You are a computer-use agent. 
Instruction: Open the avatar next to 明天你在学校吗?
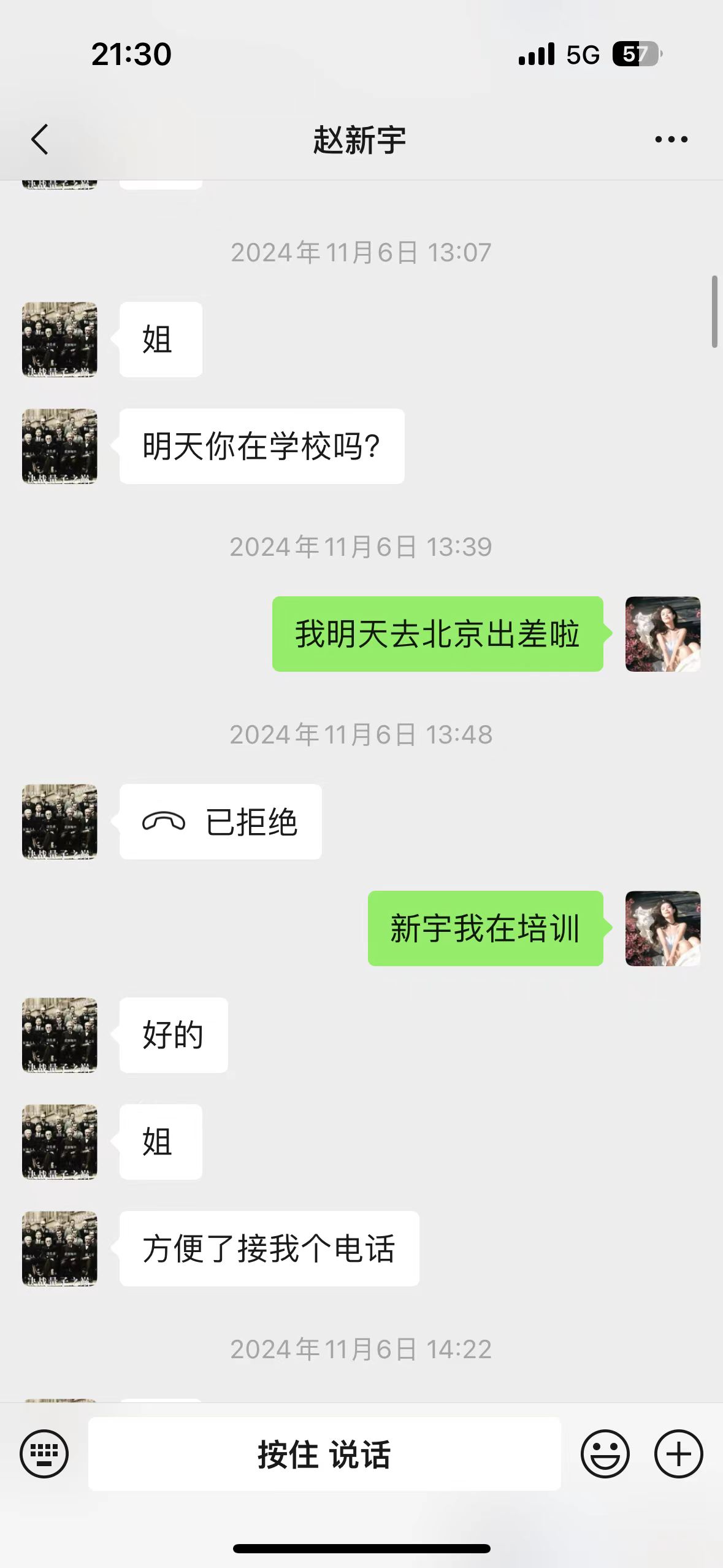point(59,446)
